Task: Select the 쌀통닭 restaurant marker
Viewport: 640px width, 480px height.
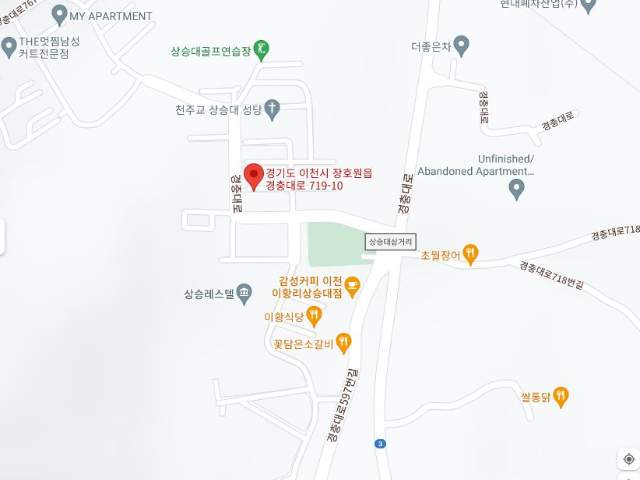Action: tap(561, 397)
